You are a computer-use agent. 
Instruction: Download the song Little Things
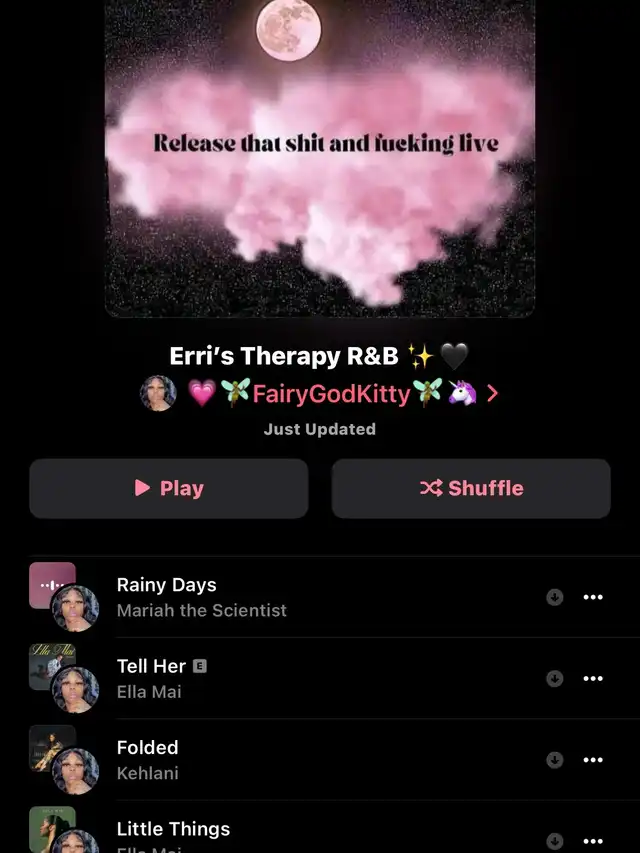click(555, 841)
